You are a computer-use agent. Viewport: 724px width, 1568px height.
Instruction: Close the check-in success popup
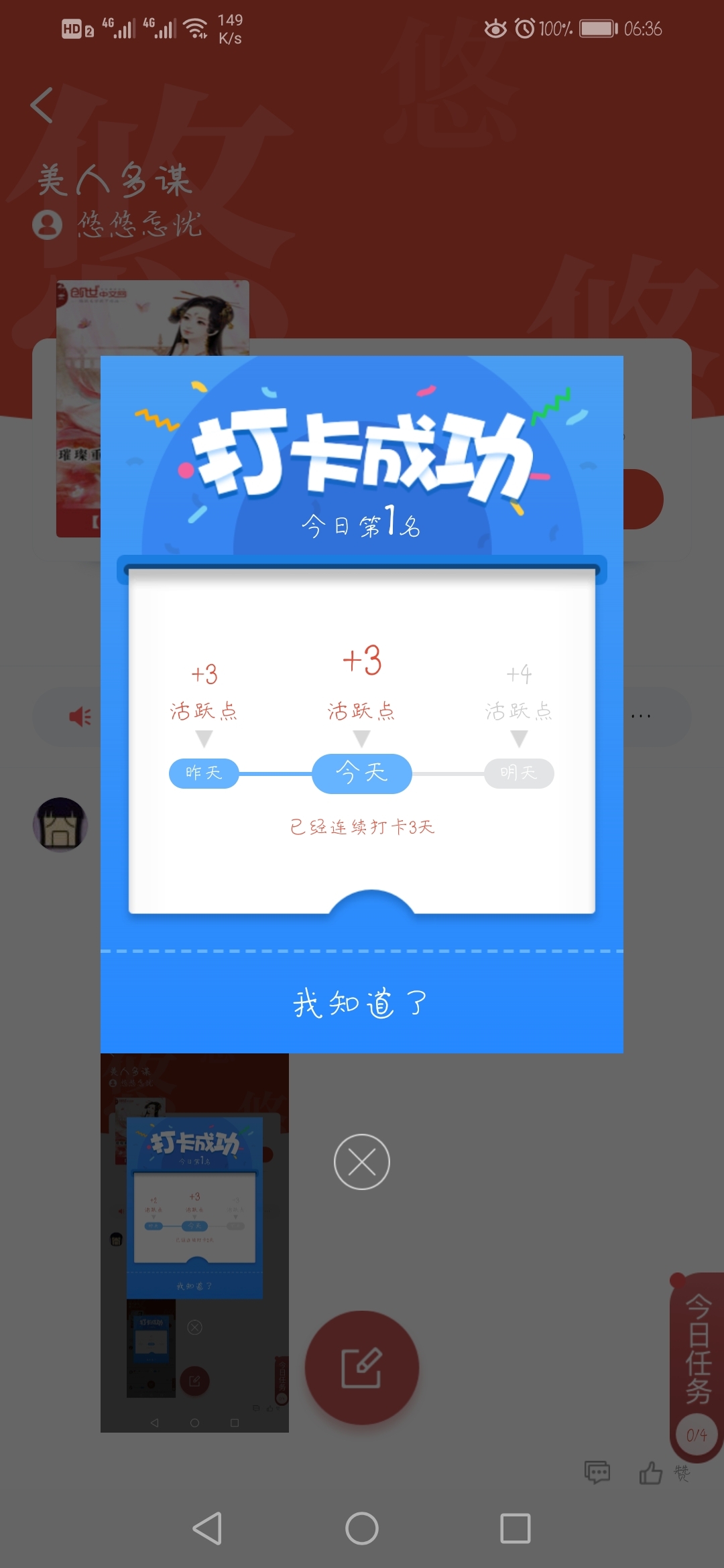(362, 1162)
